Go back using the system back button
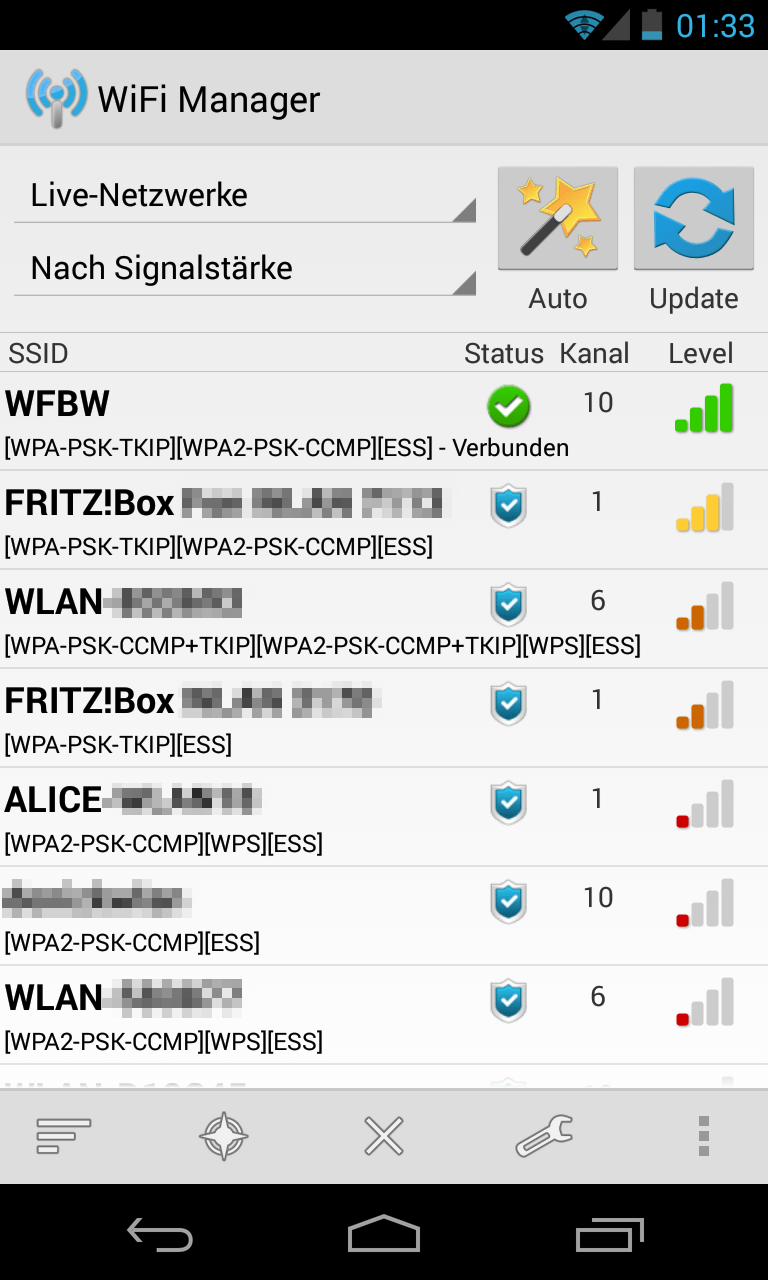 click(160, 1235)
